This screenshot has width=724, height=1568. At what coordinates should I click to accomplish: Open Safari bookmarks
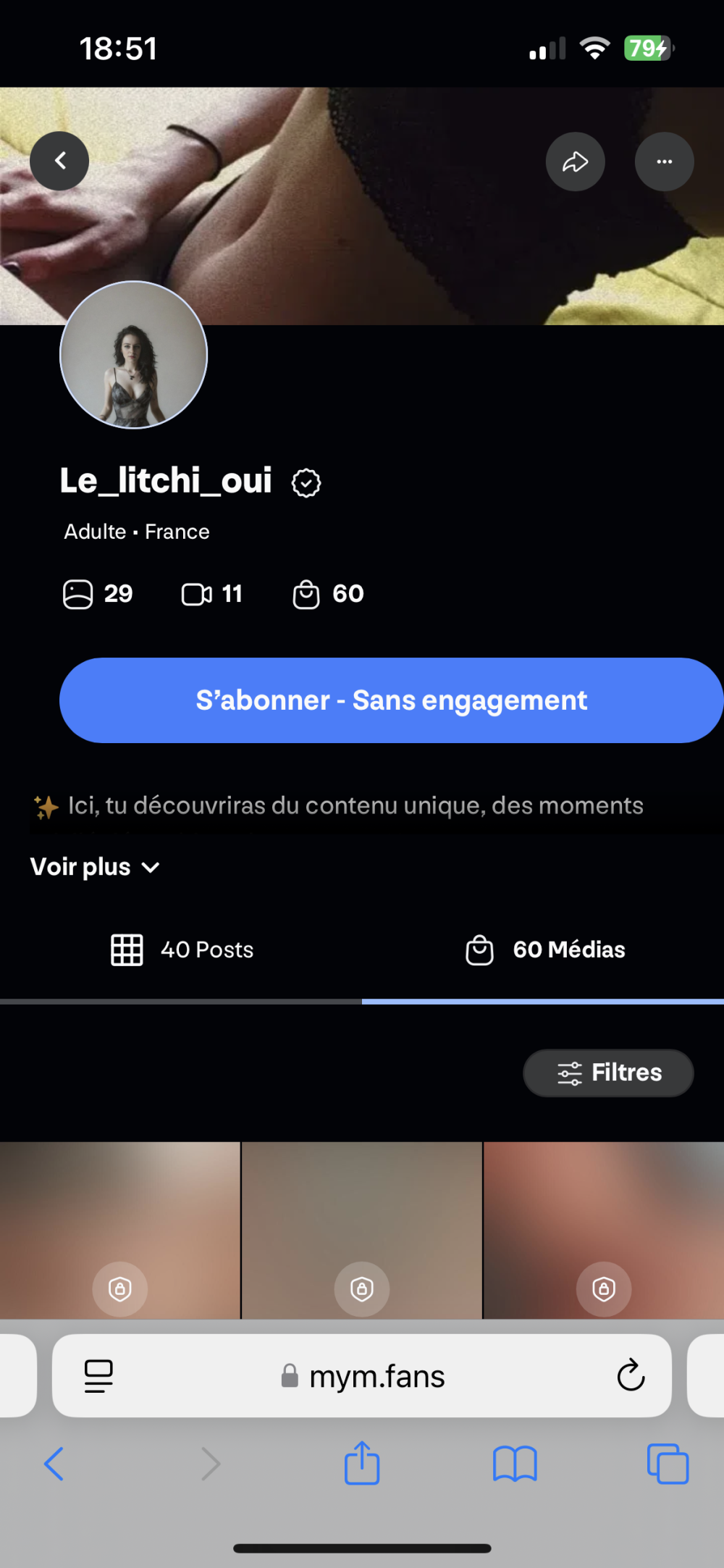click(x=515, y=1464)
